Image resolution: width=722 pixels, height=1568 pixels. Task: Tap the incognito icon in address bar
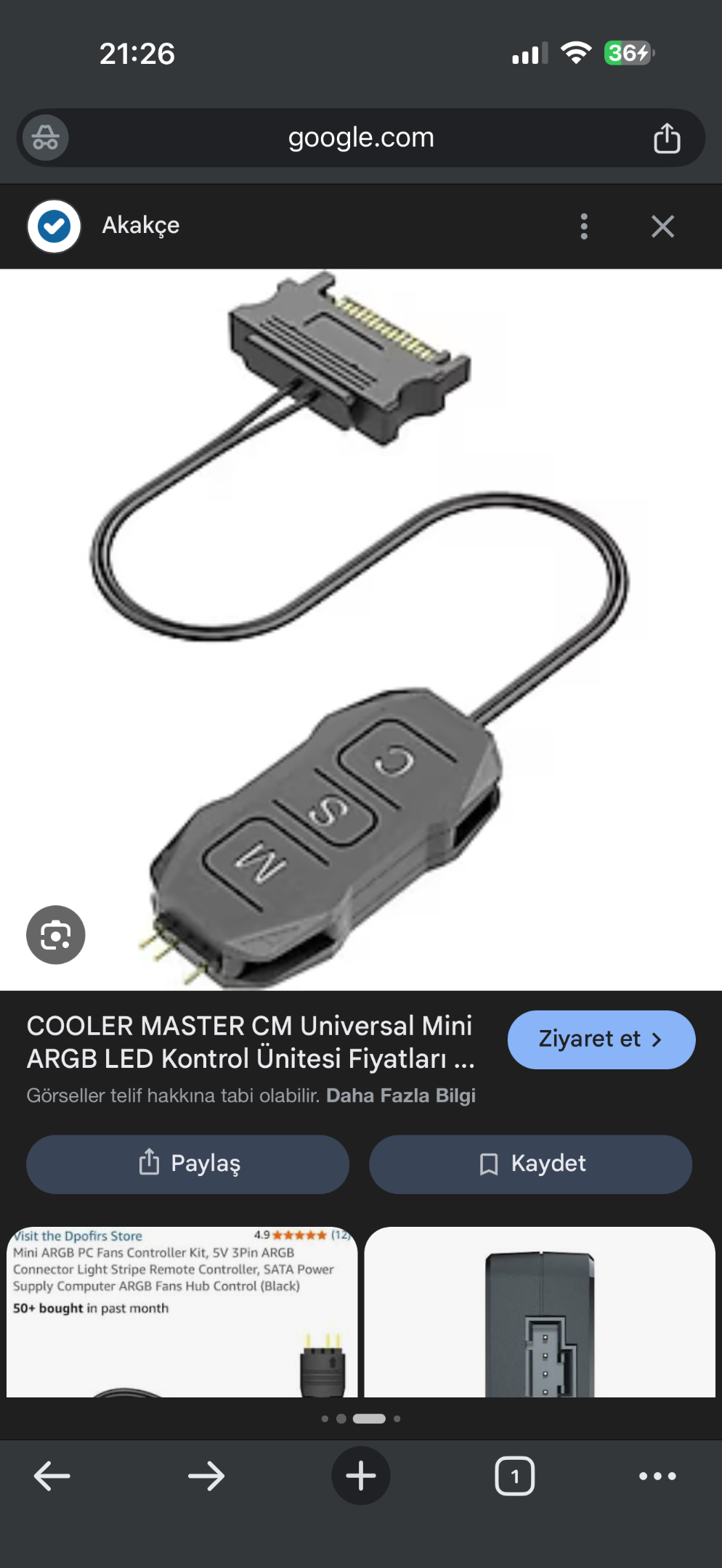coord(46,138)
